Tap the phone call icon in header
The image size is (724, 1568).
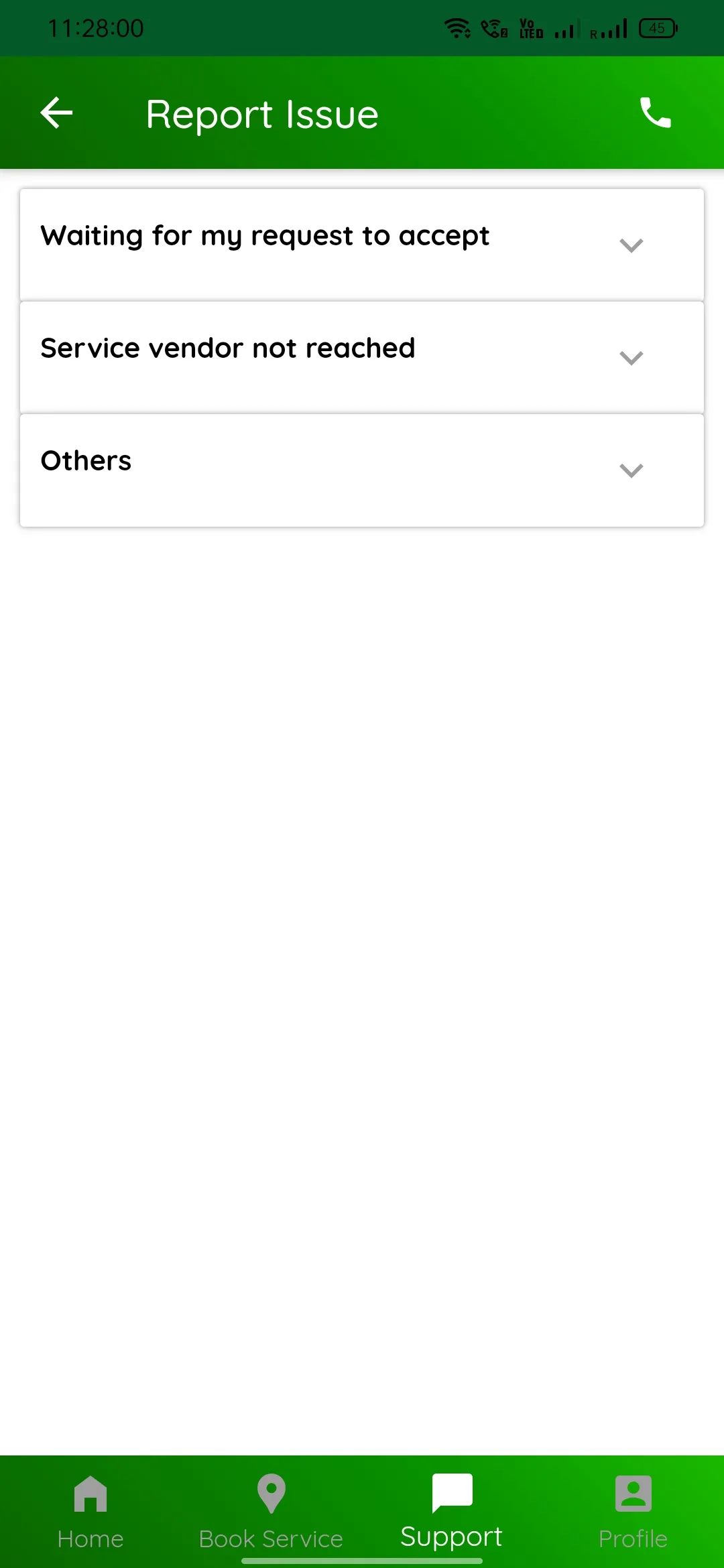pyautogui.click(x=654, y=113)
